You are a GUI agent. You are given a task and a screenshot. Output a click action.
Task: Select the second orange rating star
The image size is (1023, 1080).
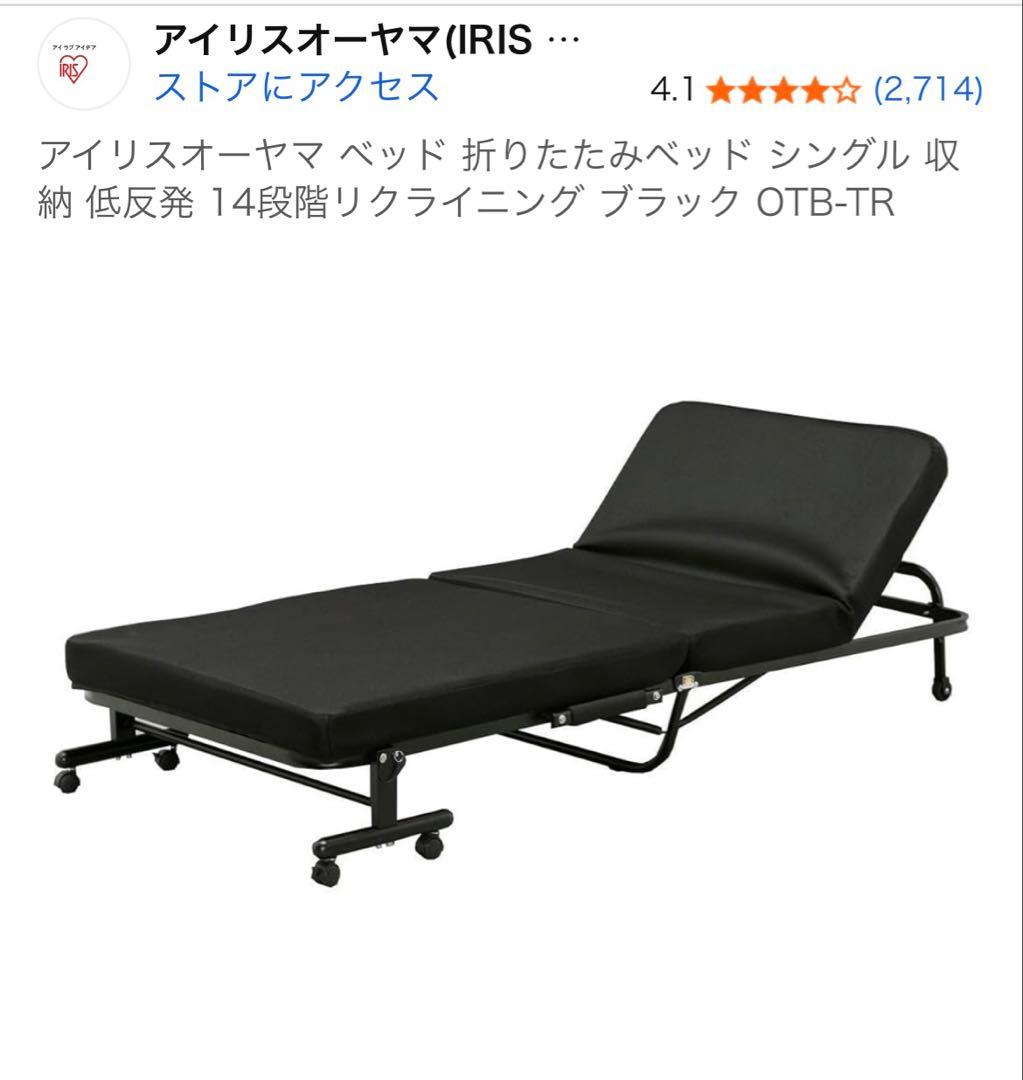pyautogui.click(x=753, y=88)
